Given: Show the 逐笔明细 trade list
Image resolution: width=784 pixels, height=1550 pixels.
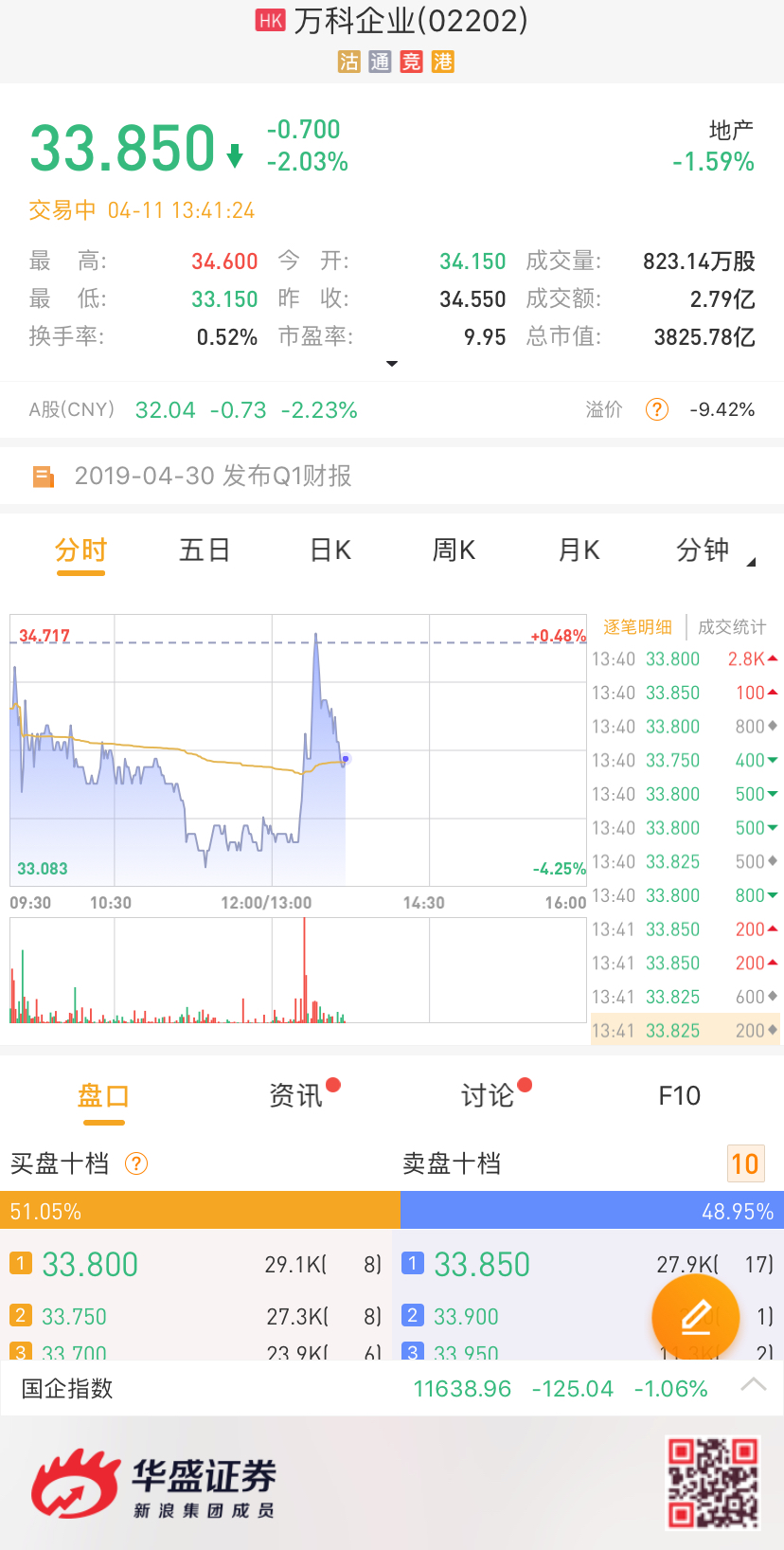Looking at the screenshot, I should (x=637, y=627).
